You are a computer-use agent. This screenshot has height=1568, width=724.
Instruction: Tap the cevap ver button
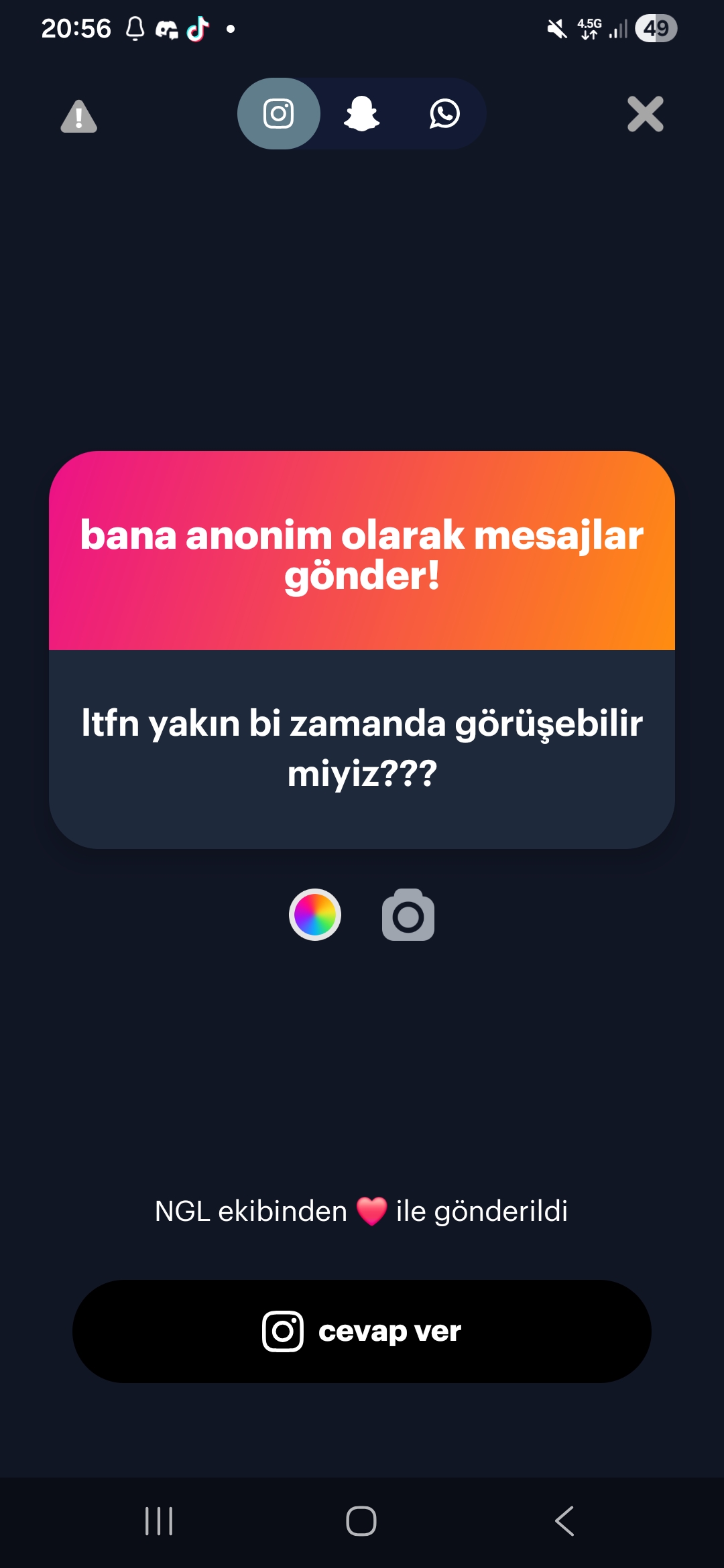coord(362,1331)
